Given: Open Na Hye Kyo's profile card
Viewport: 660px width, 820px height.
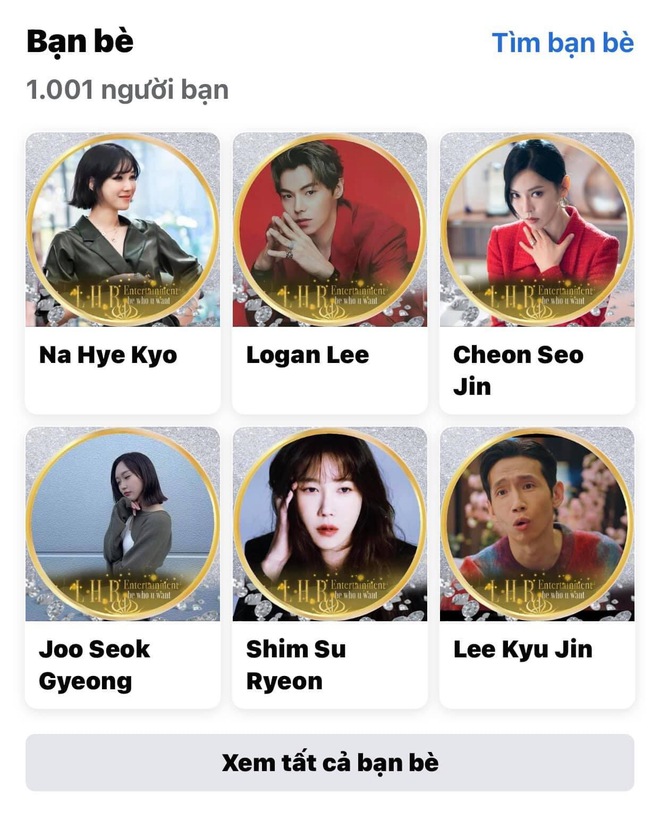Looking at the screenshot, I should pos(122,272).
